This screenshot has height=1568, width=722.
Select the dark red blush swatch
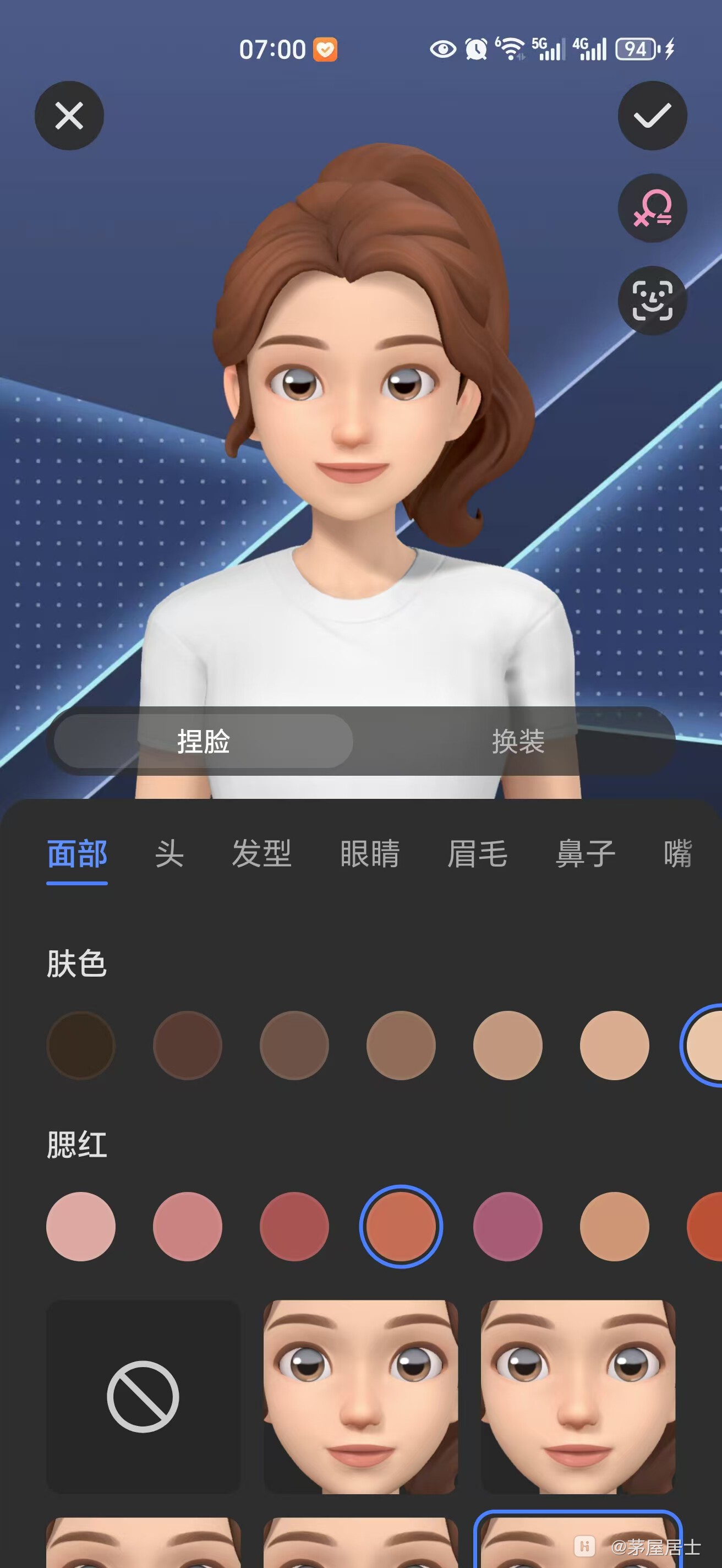click(x=294, y=1227)
